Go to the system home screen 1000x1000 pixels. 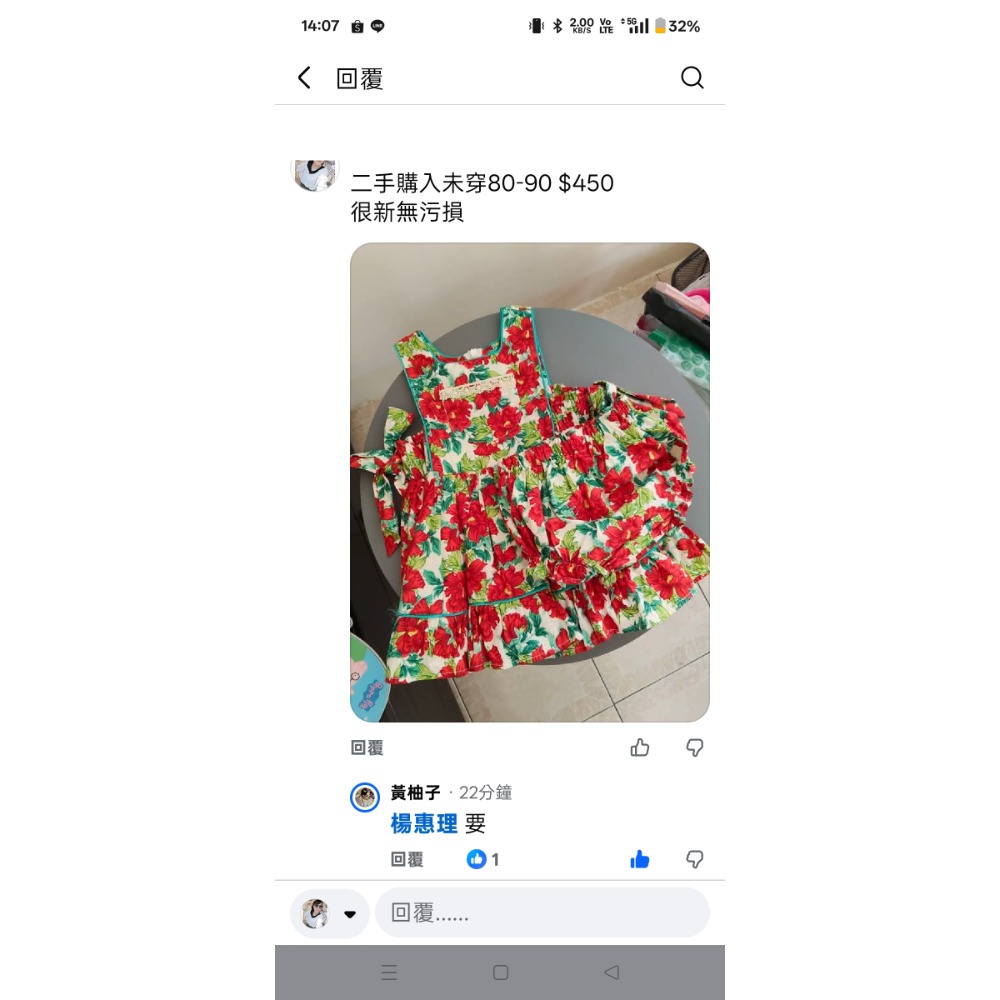pyautogui.click(x=501, y=972)
